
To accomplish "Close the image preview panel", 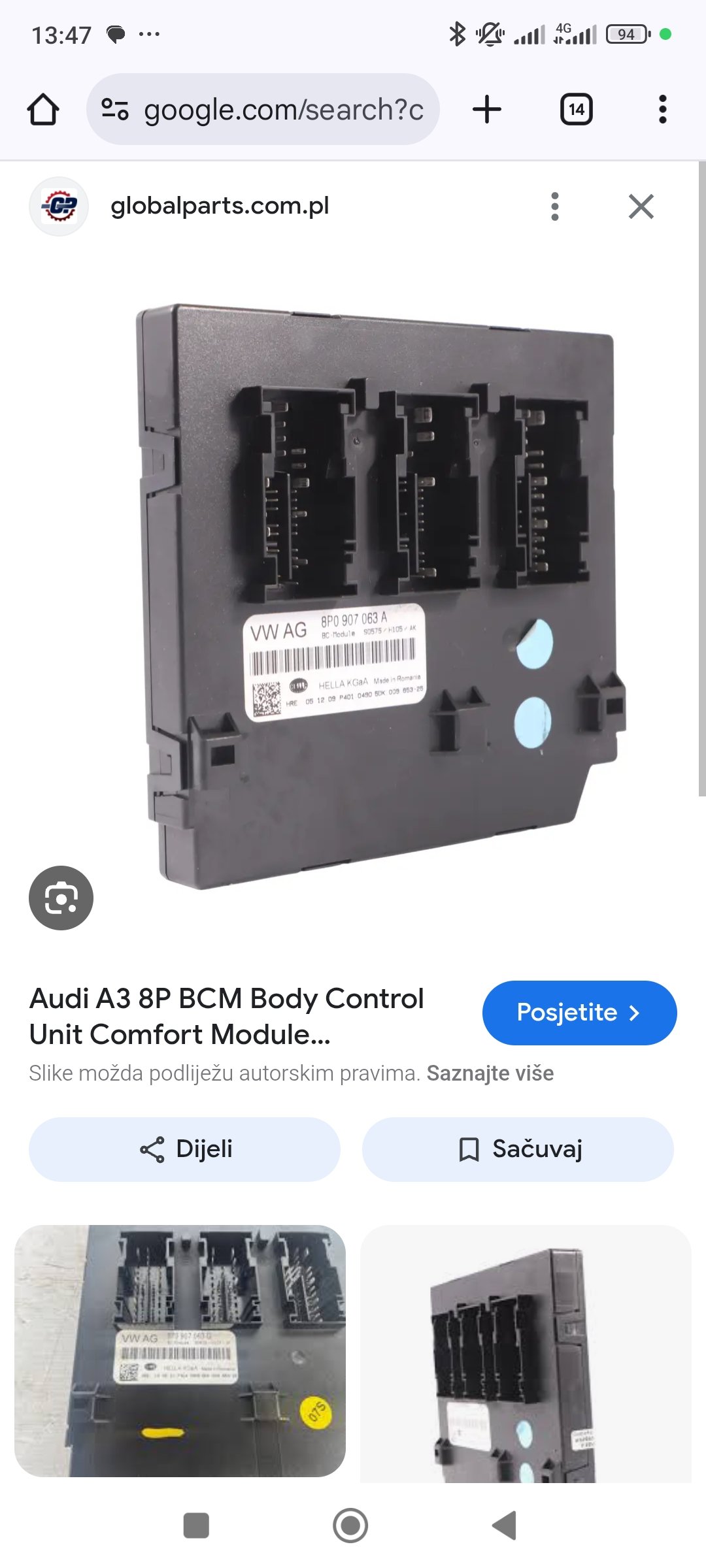I will [641, 206].
